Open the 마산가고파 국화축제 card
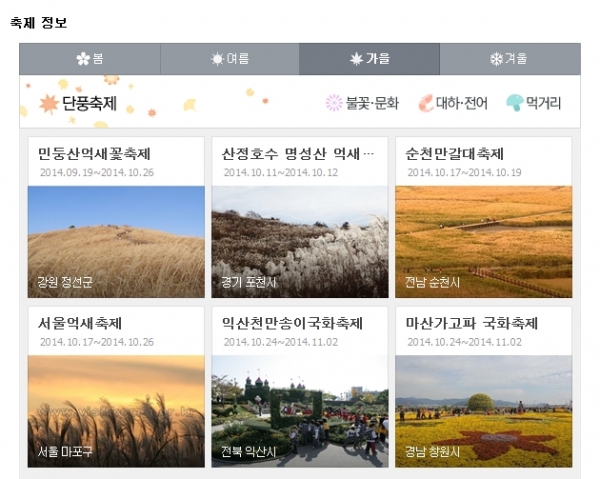The width and height of the screenshot is (600, 479). 483,387
